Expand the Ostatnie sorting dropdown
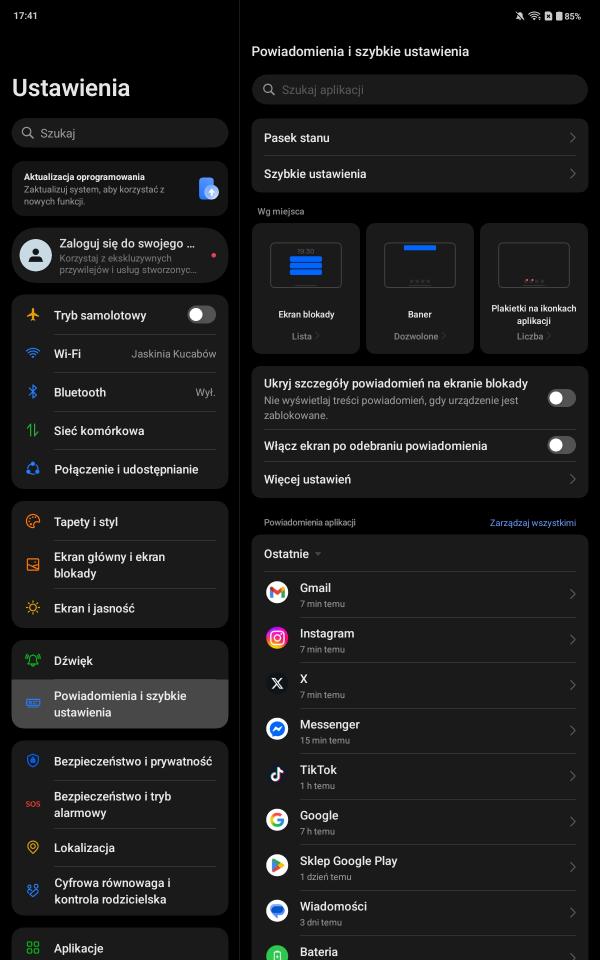The height and width of the screenshot is (960, 600). pos(292,554)
